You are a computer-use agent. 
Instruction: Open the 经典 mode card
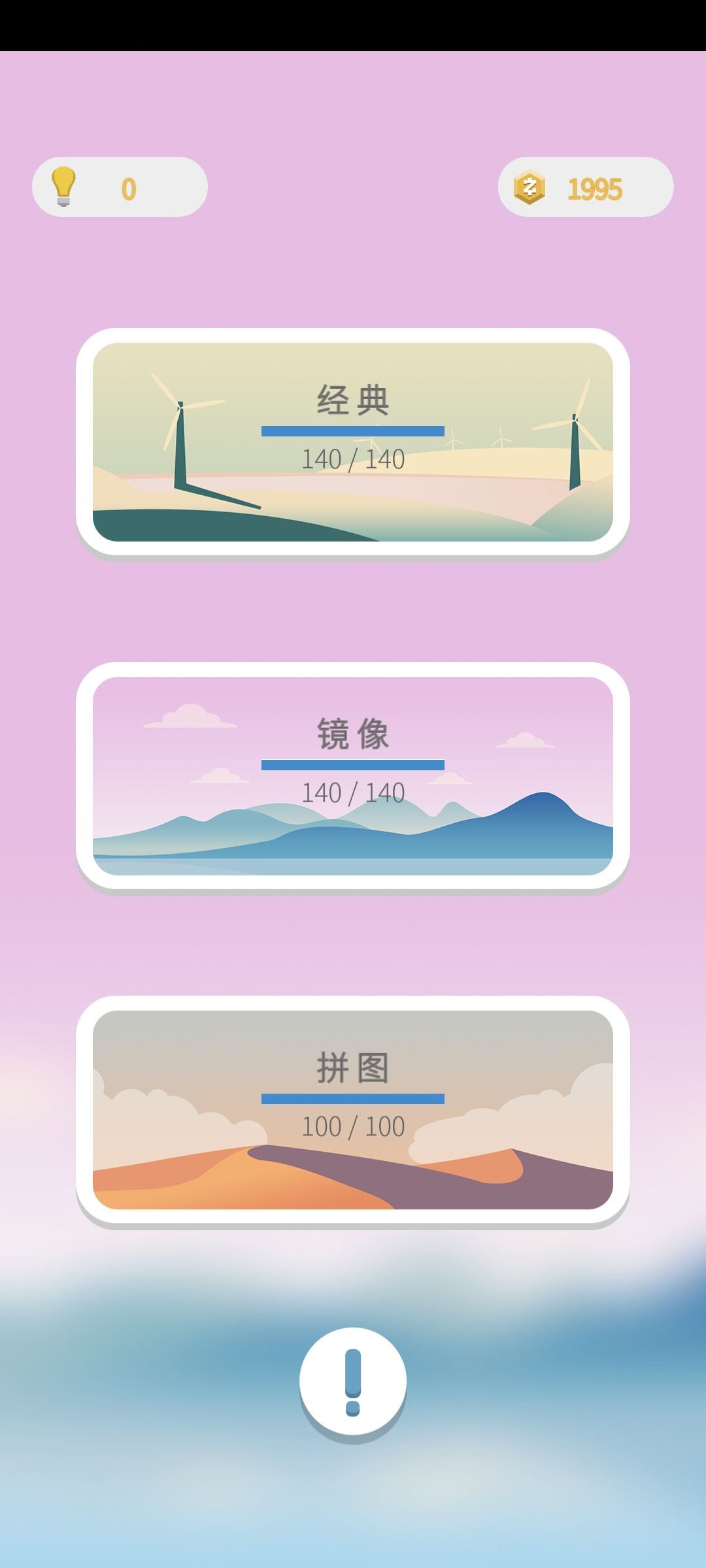click(353, 442)
